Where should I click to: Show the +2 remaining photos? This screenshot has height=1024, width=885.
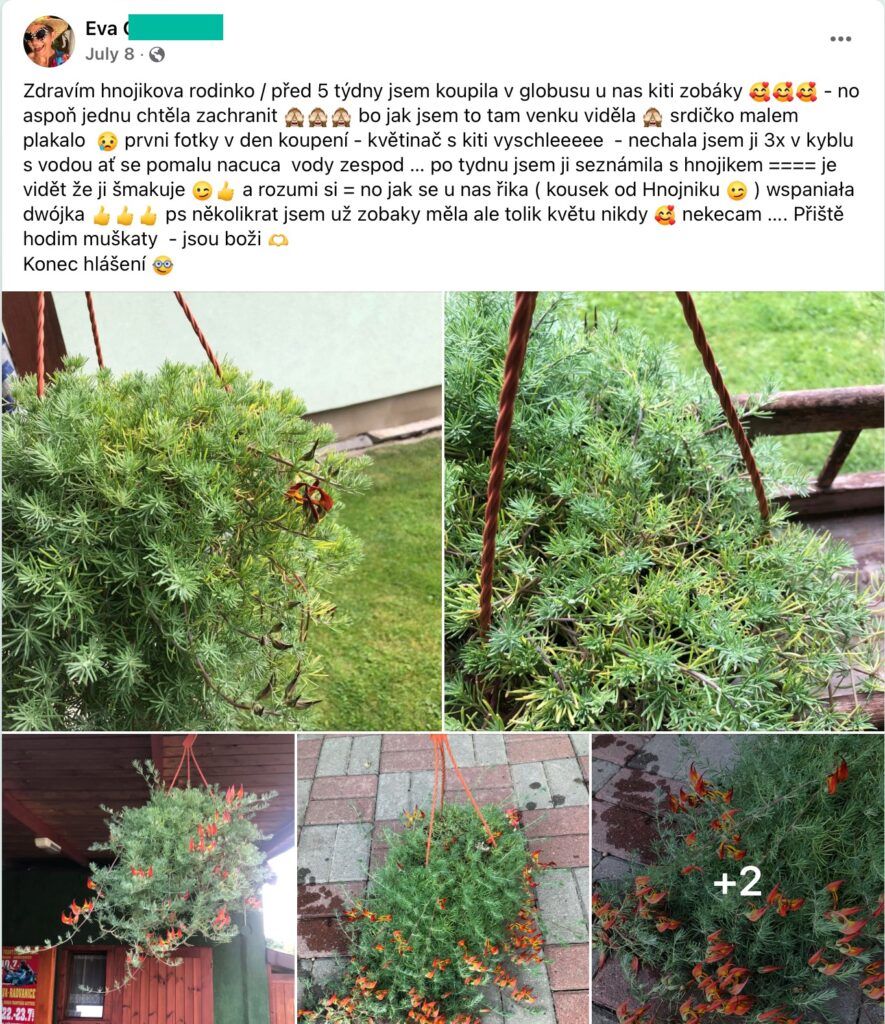pyautogui.click(x=737, y=880)
